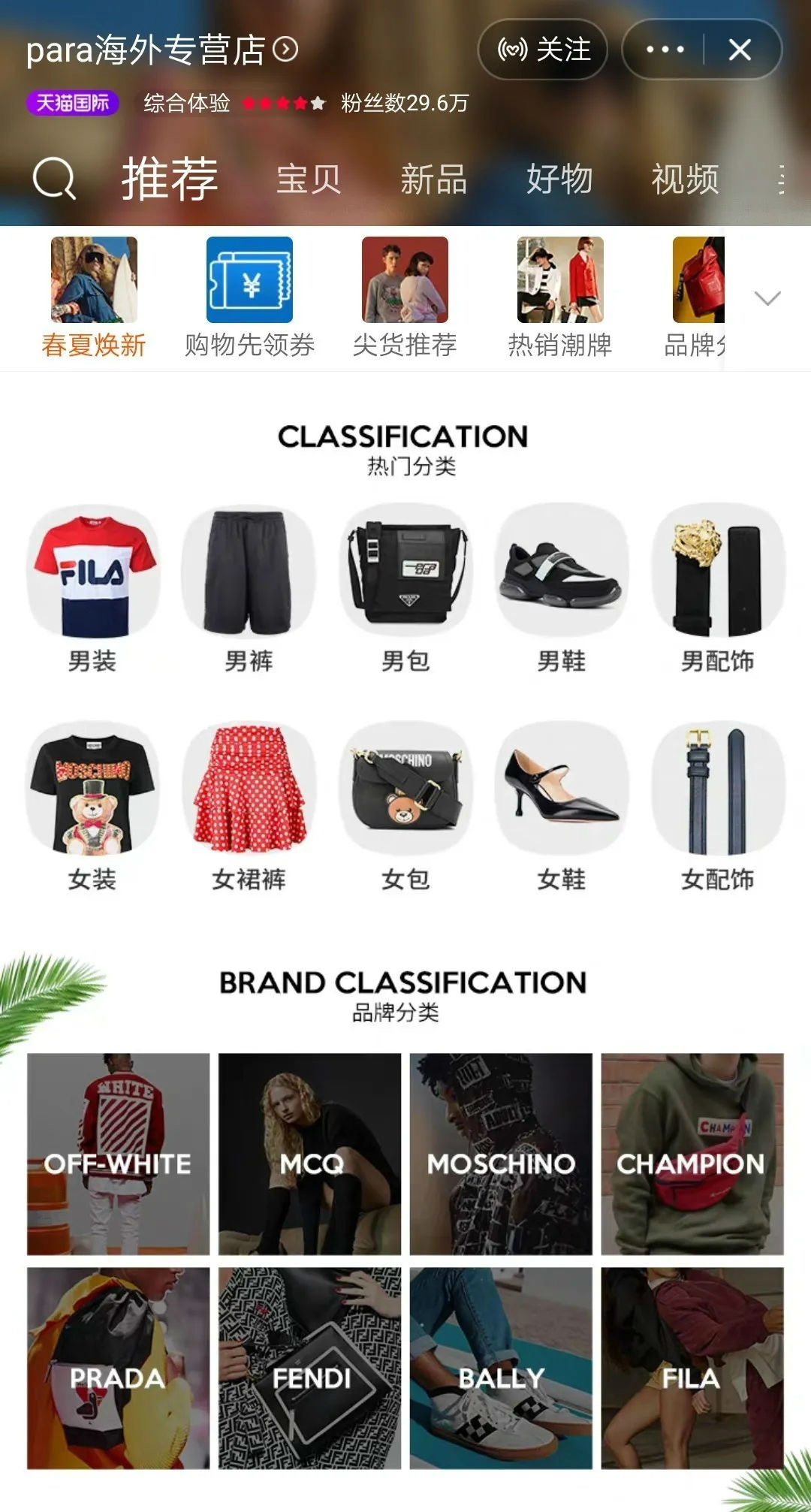Switch to the 好物 tab
Screen dimensions: 811x1512
(x=559, y=180)
